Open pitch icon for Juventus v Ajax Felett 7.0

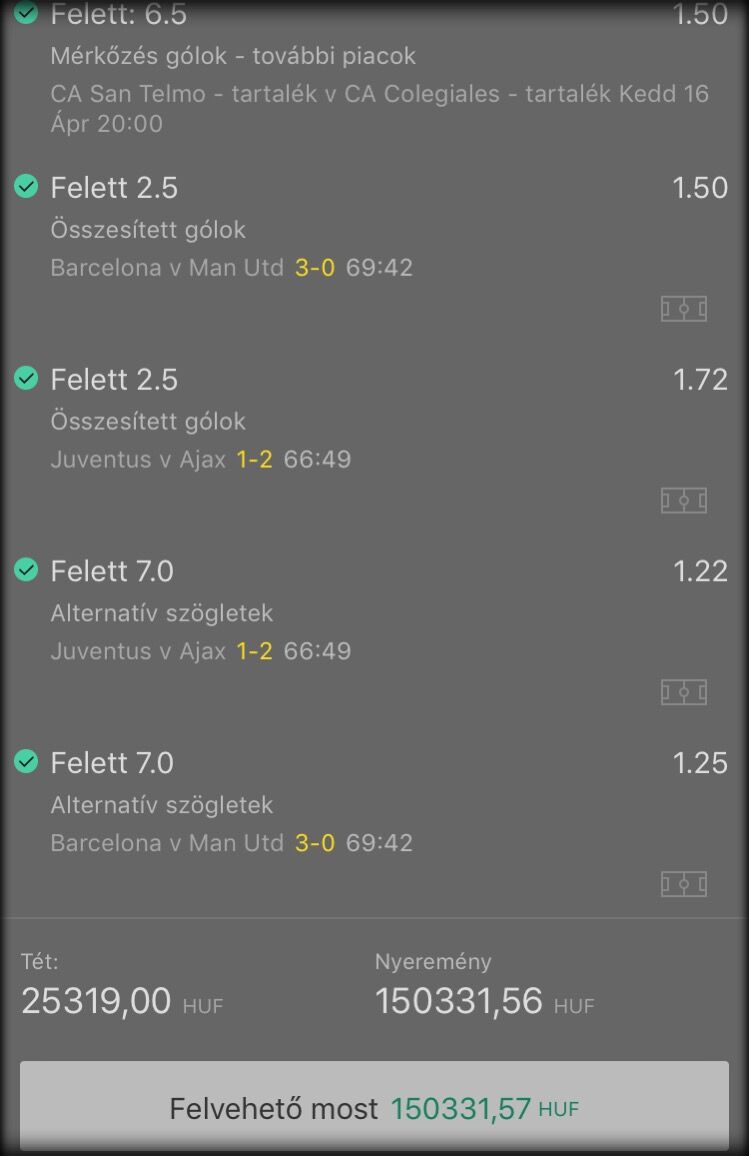684,692
